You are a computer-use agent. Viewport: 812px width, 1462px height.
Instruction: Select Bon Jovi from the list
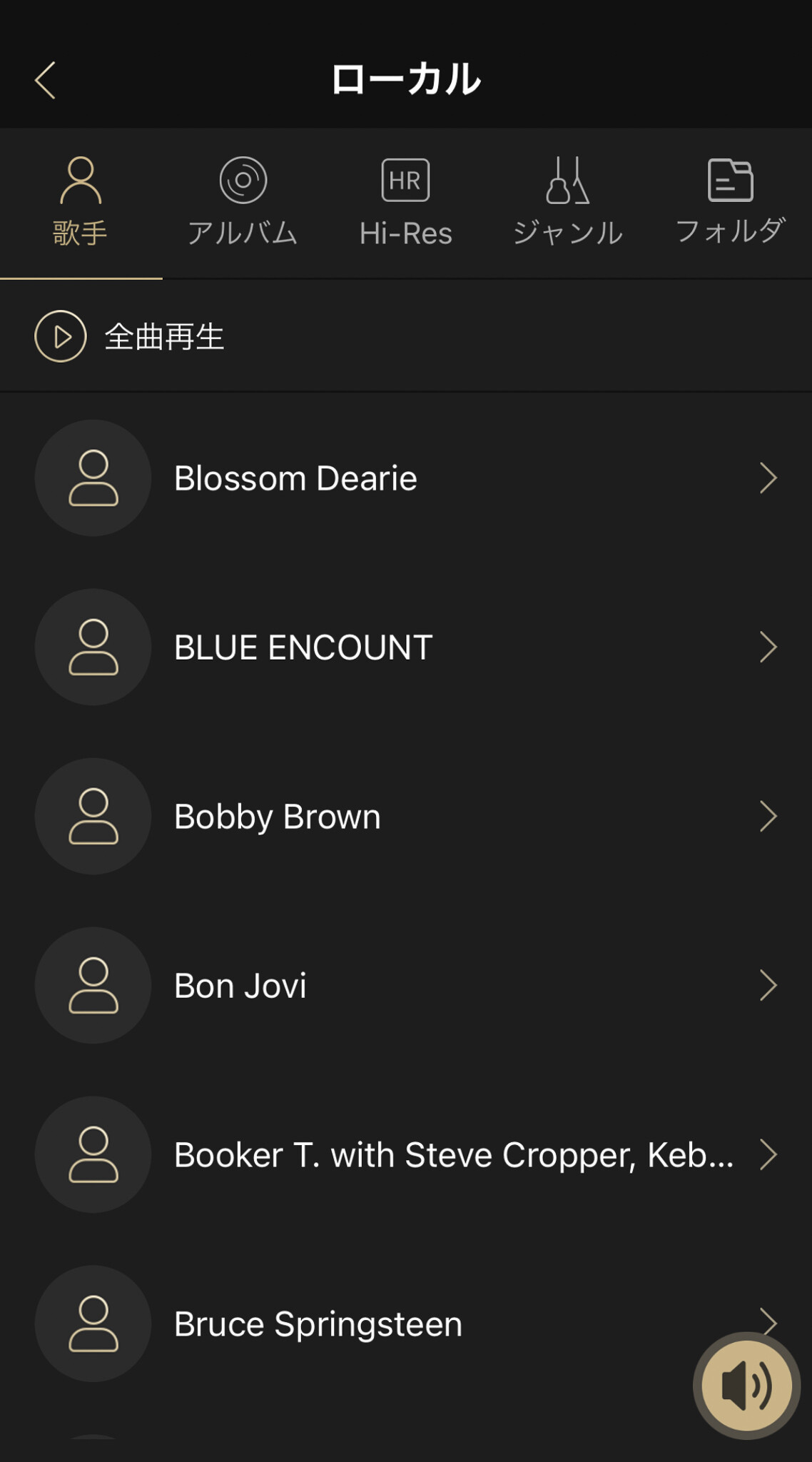coord(405,986)
